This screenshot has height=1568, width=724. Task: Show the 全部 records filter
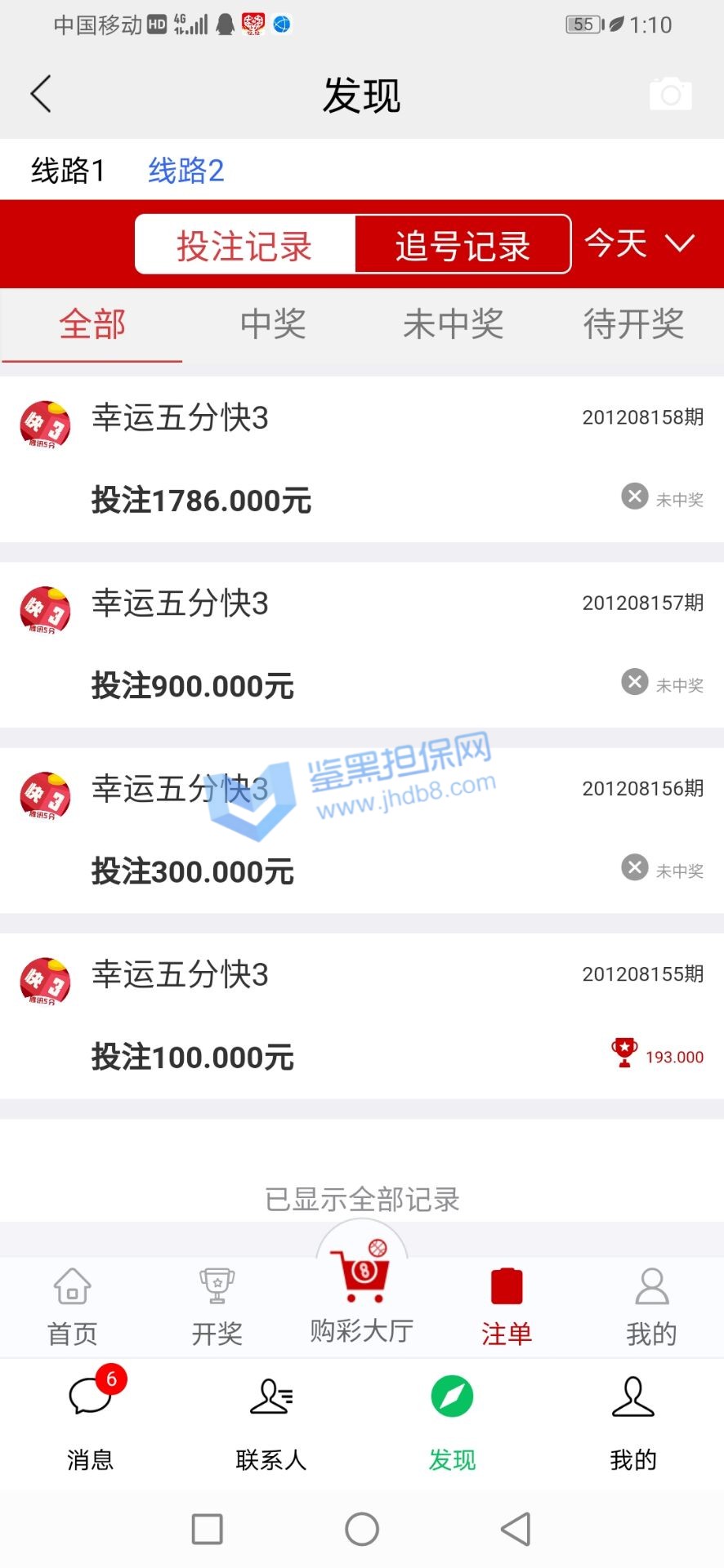click(x=92, y=324)
